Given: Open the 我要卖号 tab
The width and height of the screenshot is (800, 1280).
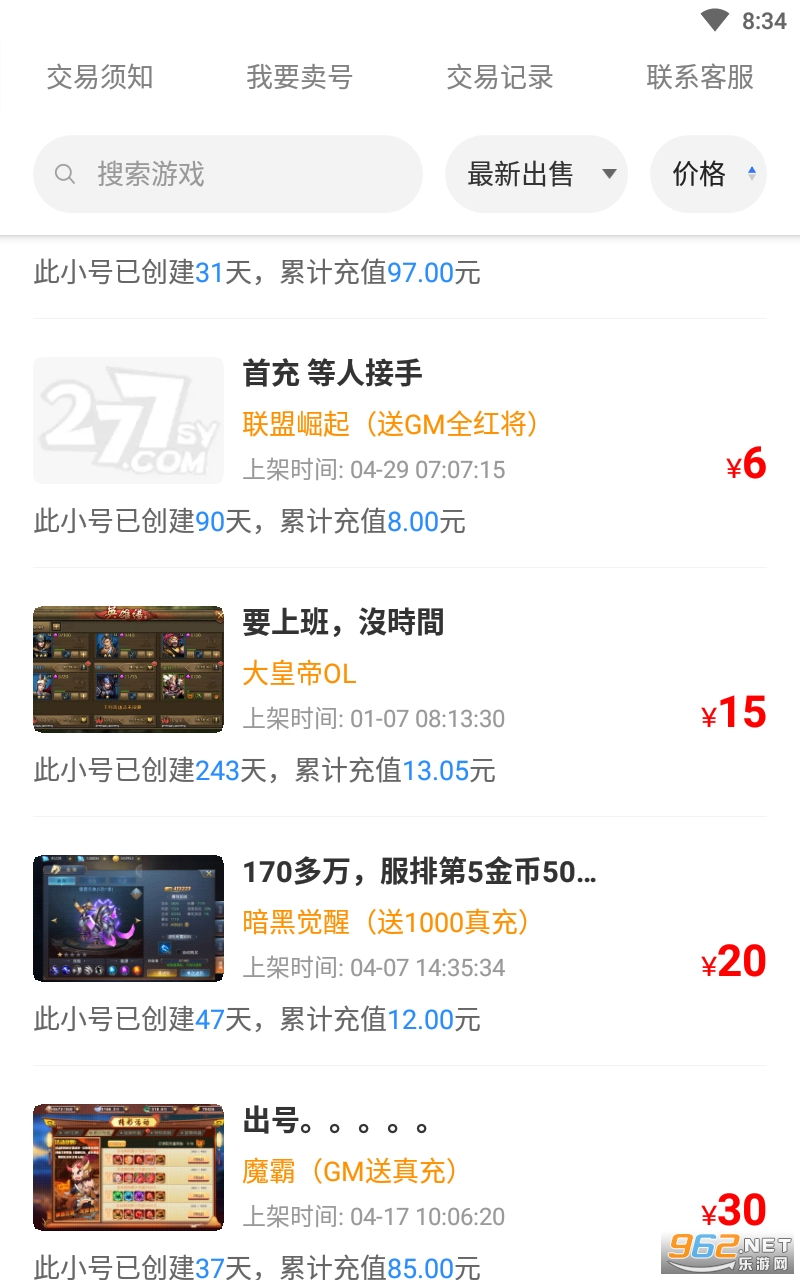Looking at the screenshot, I should [x=299, y=77].
